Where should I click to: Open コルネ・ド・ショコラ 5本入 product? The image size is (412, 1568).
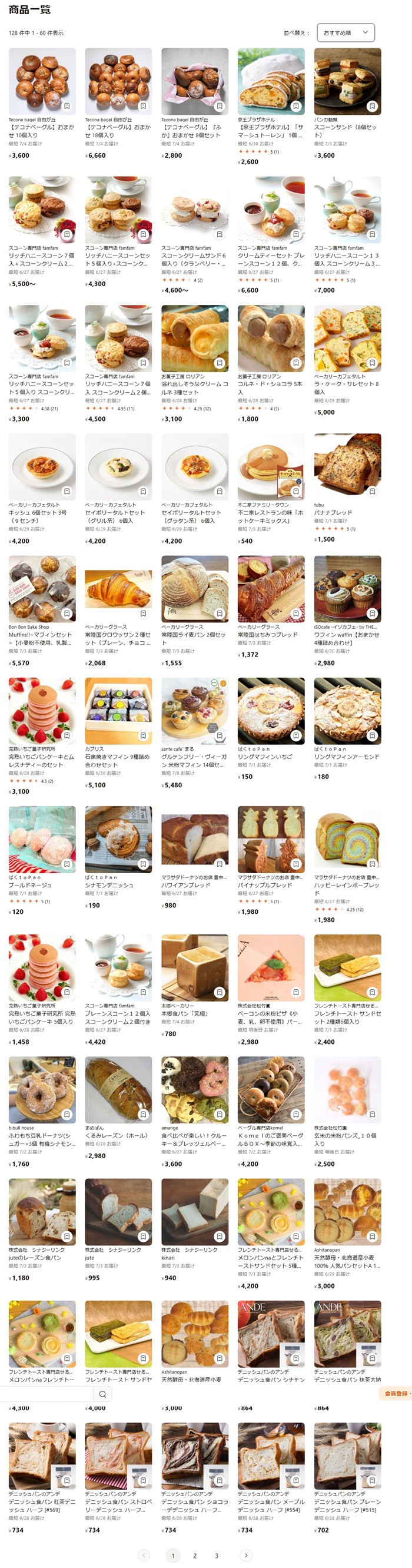tap(271, 339)
